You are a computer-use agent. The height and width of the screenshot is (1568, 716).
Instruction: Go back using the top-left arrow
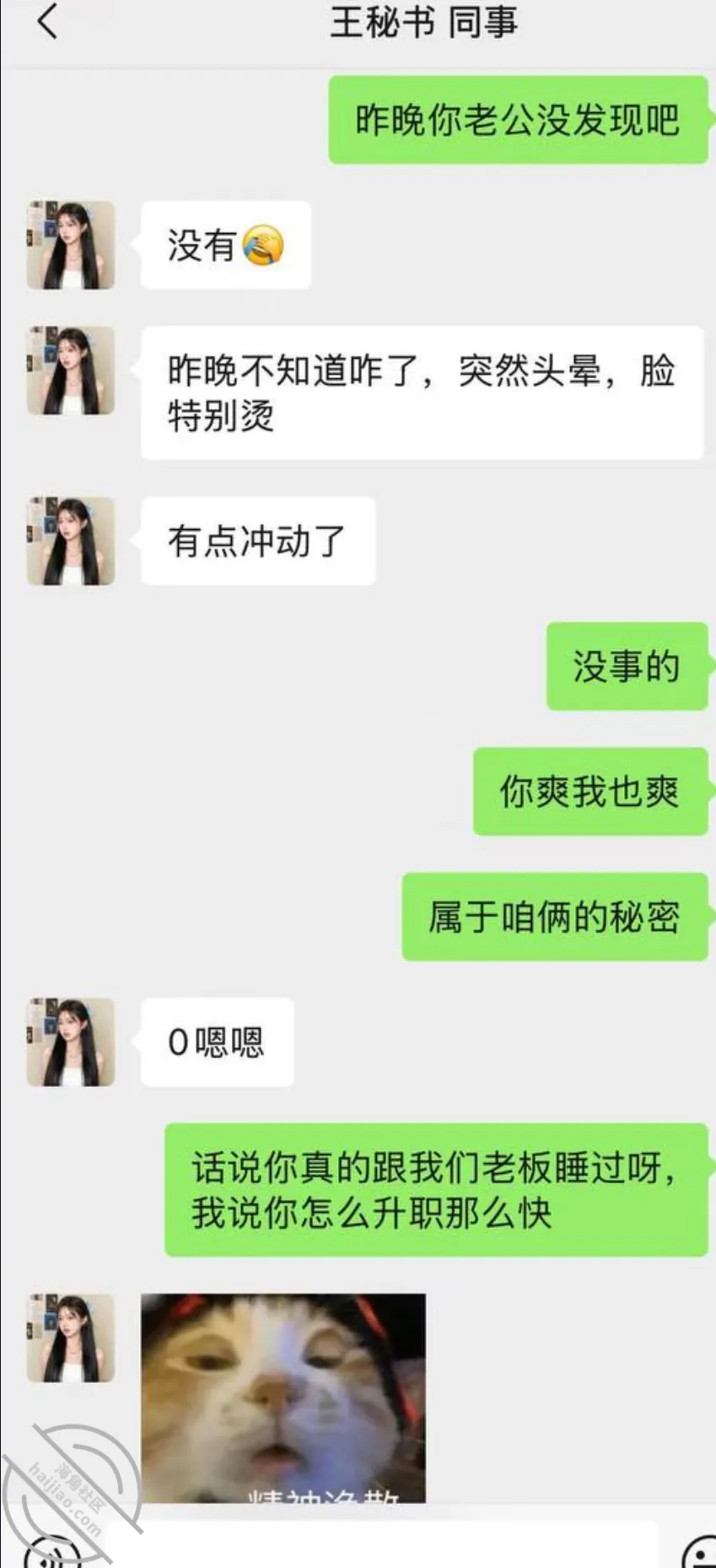pos(47,21)
